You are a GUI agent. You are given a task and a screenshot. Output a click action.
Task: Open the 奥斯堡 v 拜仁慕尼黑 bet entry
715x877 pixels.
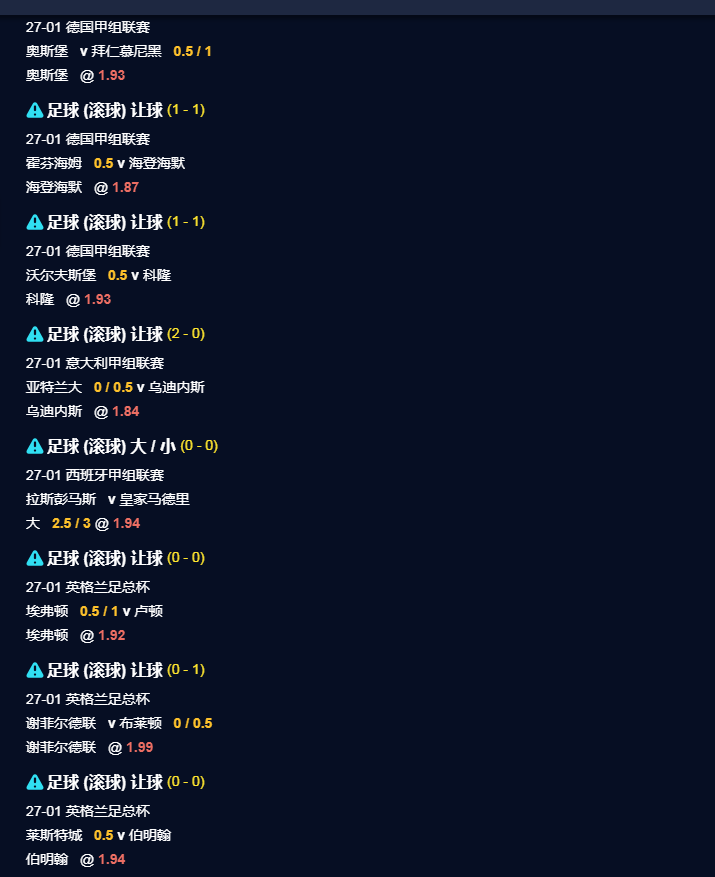pos(118,51)
